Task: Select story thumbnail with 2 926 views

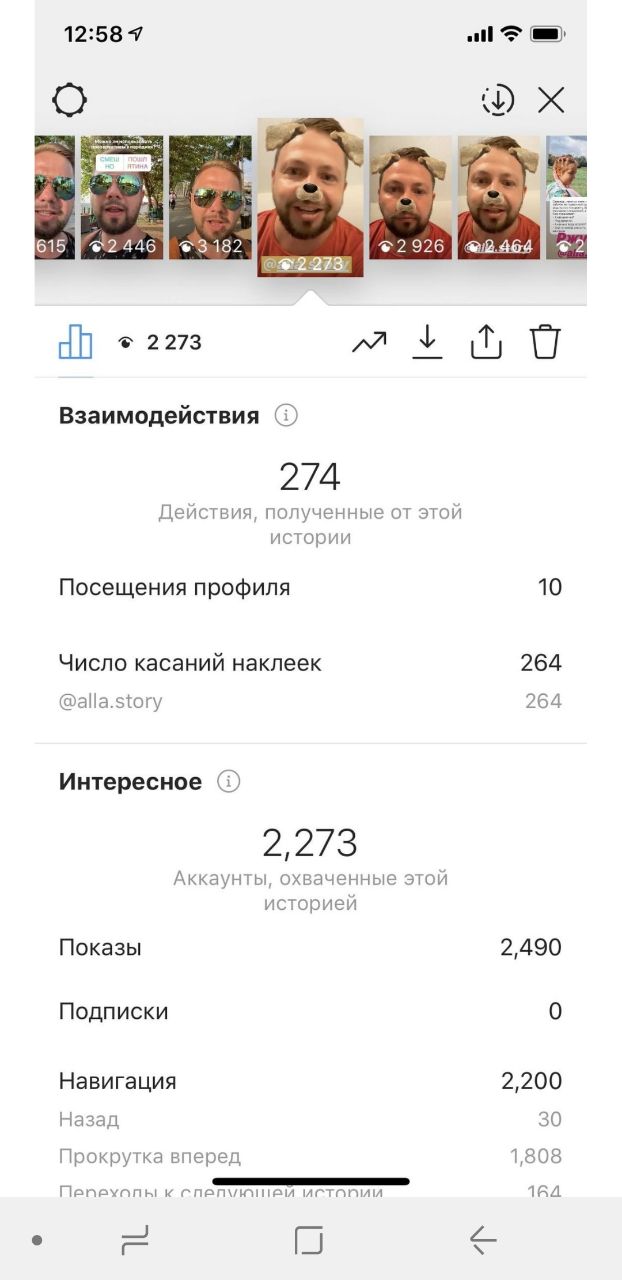Action: [411, 198]
